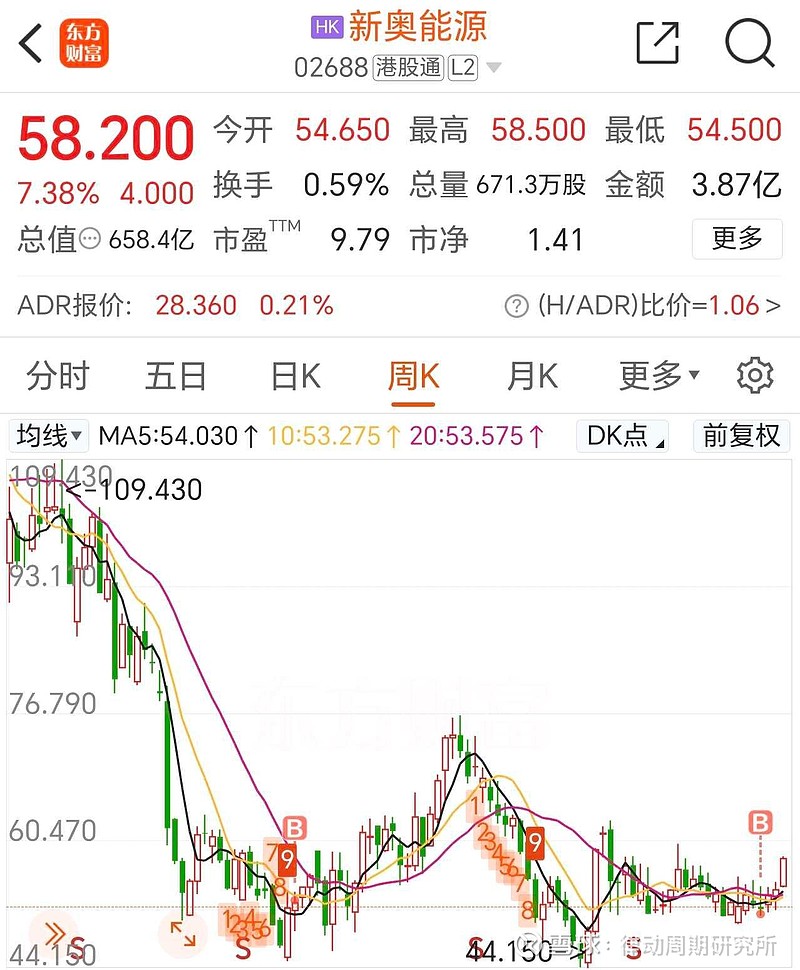Open chart settings gear

pyautogui.click(x=755, y=377)
